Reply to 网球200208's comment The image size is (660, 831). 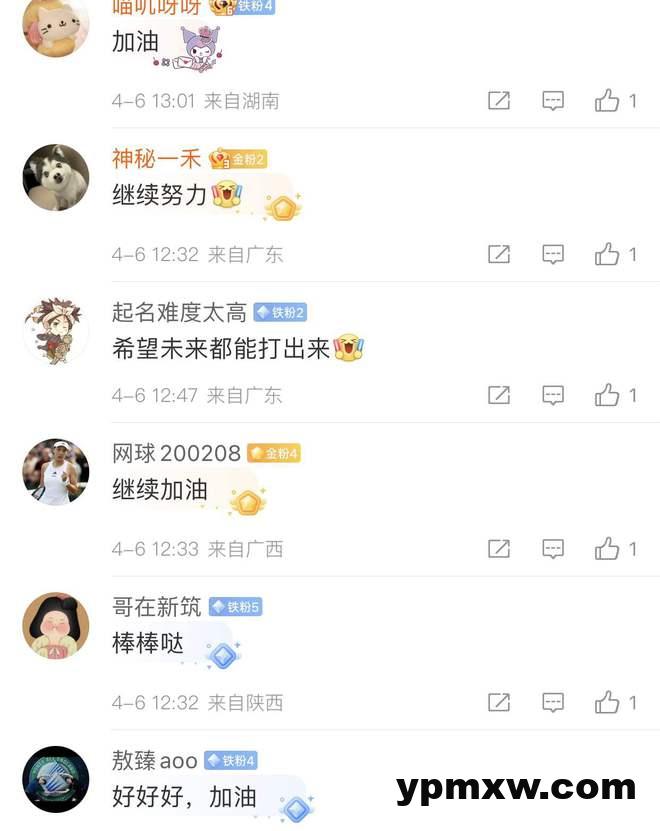[553, 548]
